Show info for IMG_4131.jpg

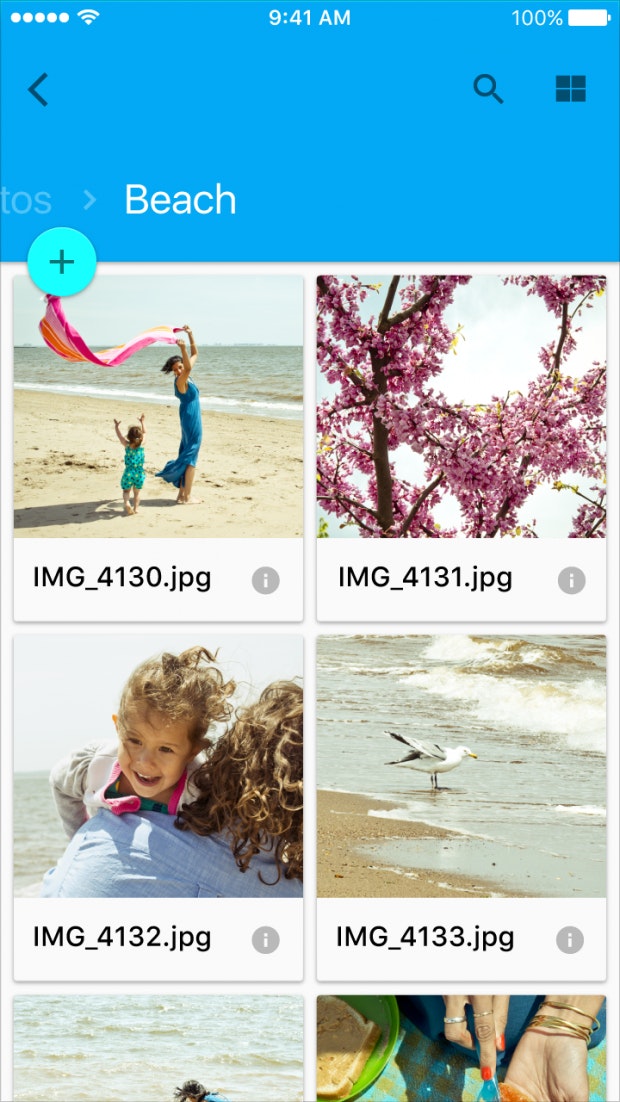pyautogui.click(x=571, y=581)
